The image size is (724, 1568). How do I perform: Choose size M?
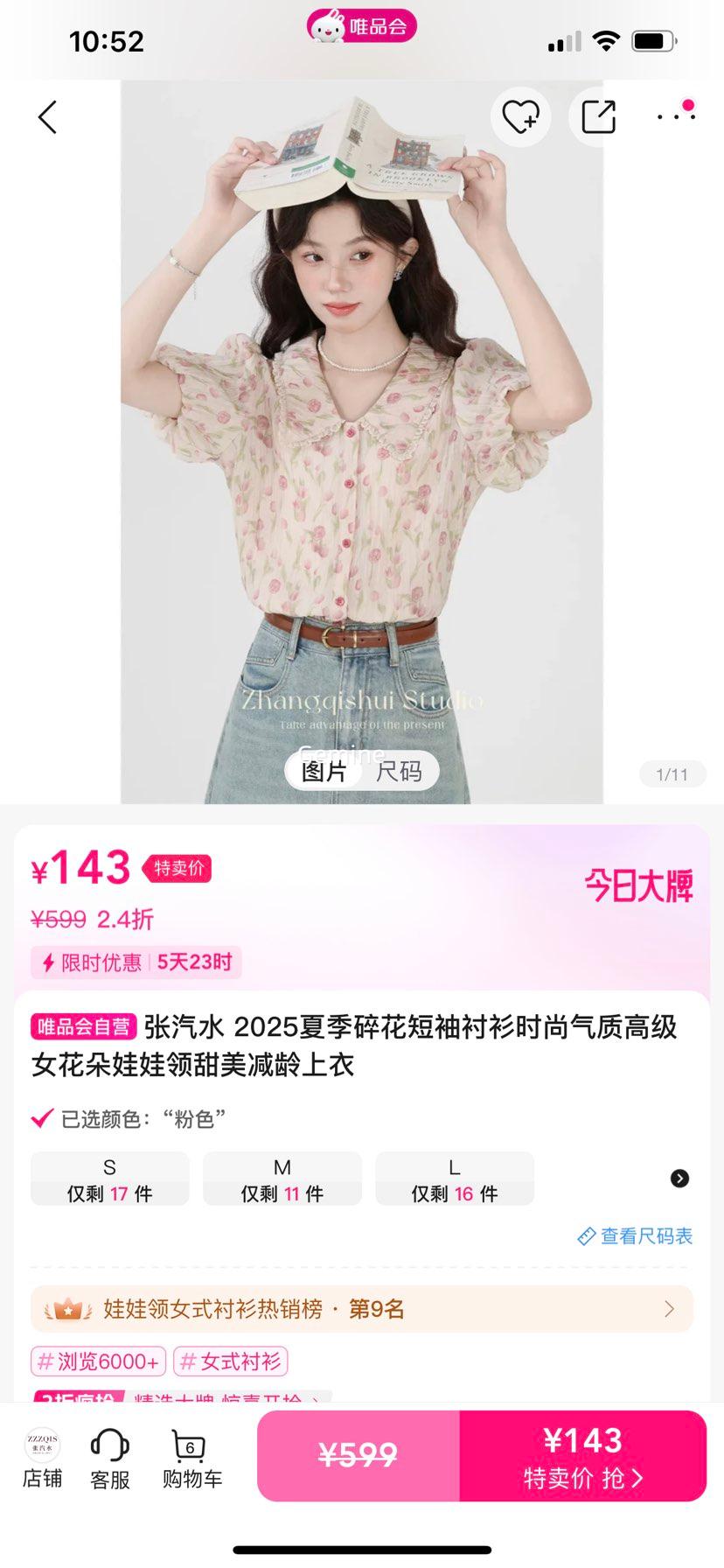tap(282, 1179)
